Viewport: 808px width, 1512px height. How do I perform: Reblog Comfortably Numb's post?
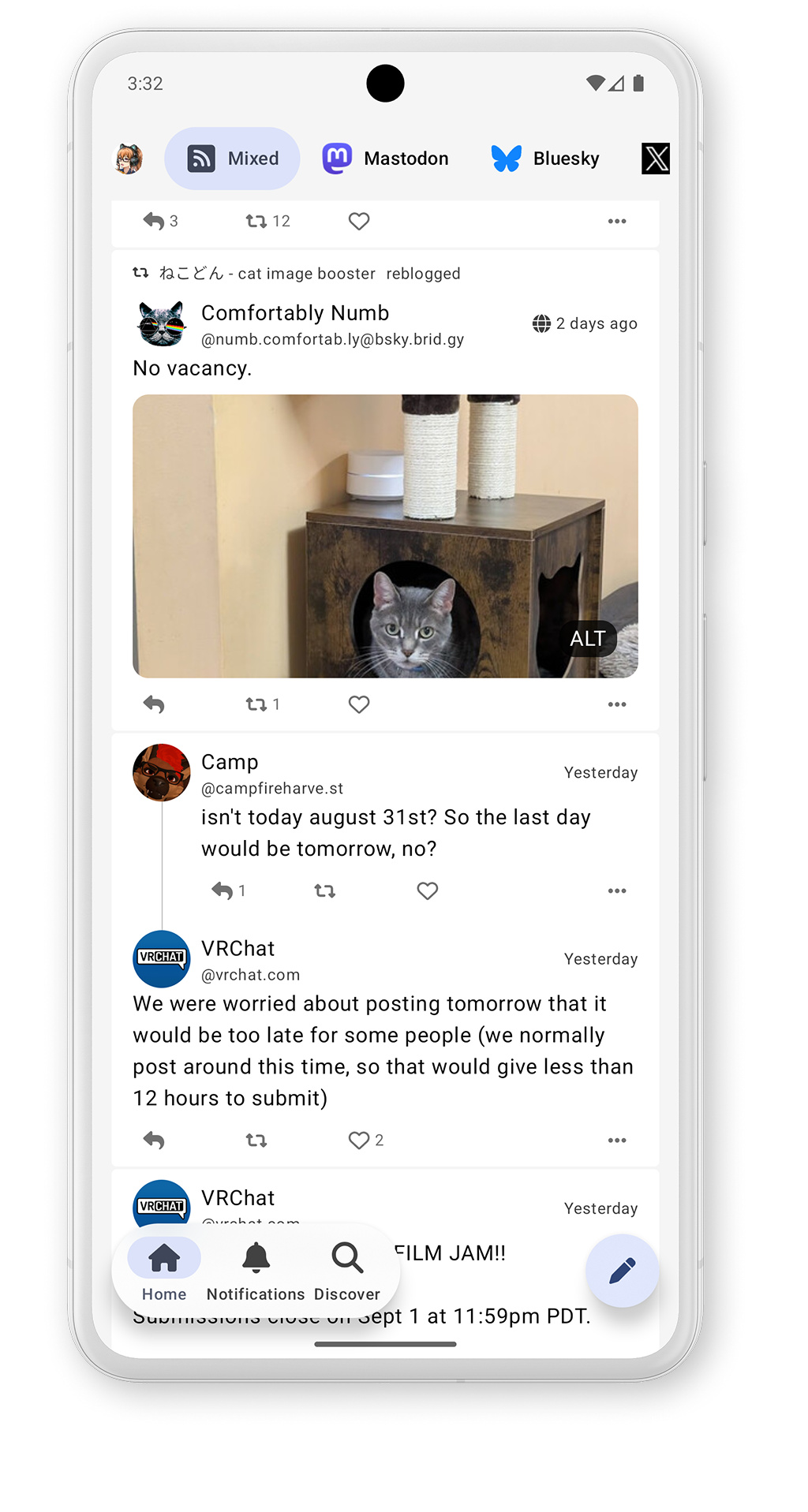[257, 704]
